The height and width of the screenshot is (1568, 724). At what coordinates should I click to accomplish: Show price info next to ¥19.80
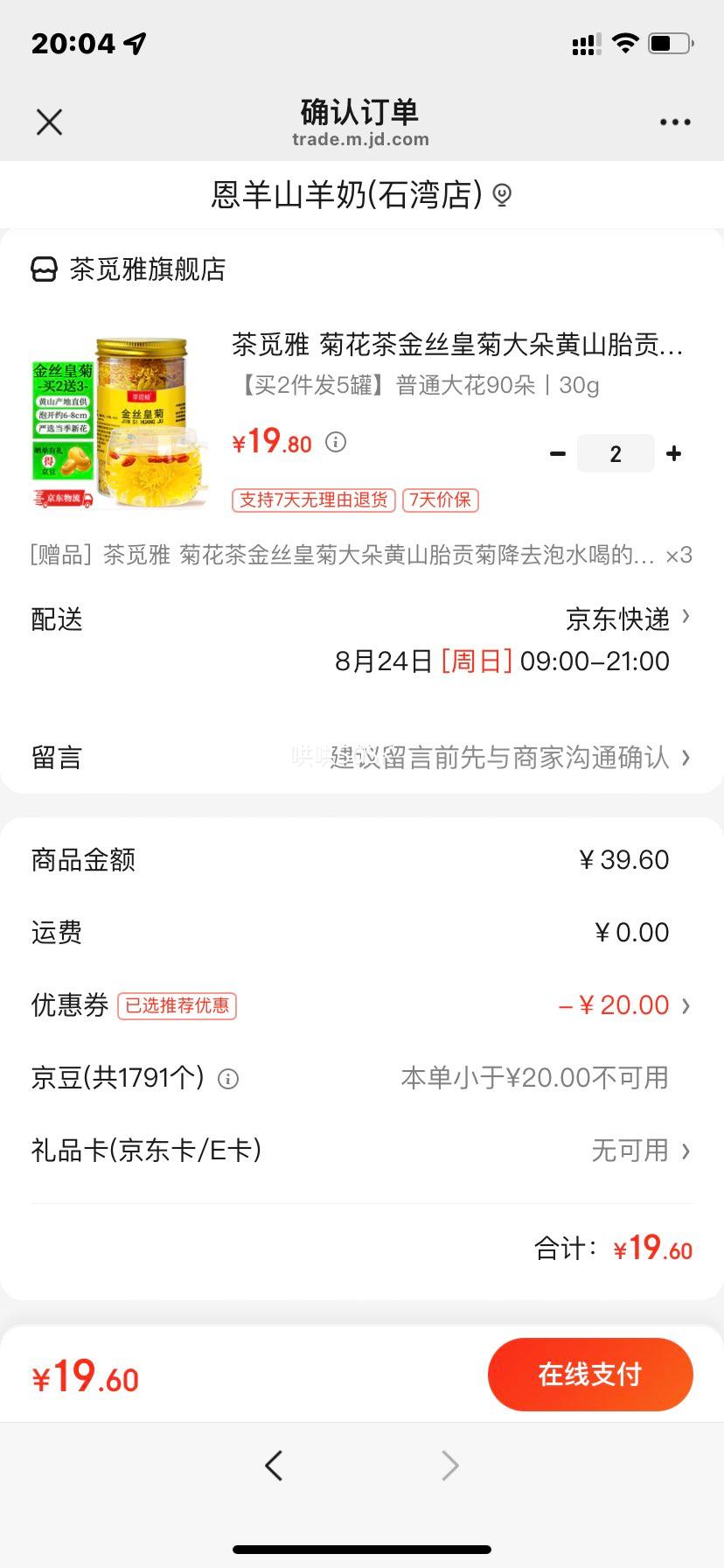336,443
